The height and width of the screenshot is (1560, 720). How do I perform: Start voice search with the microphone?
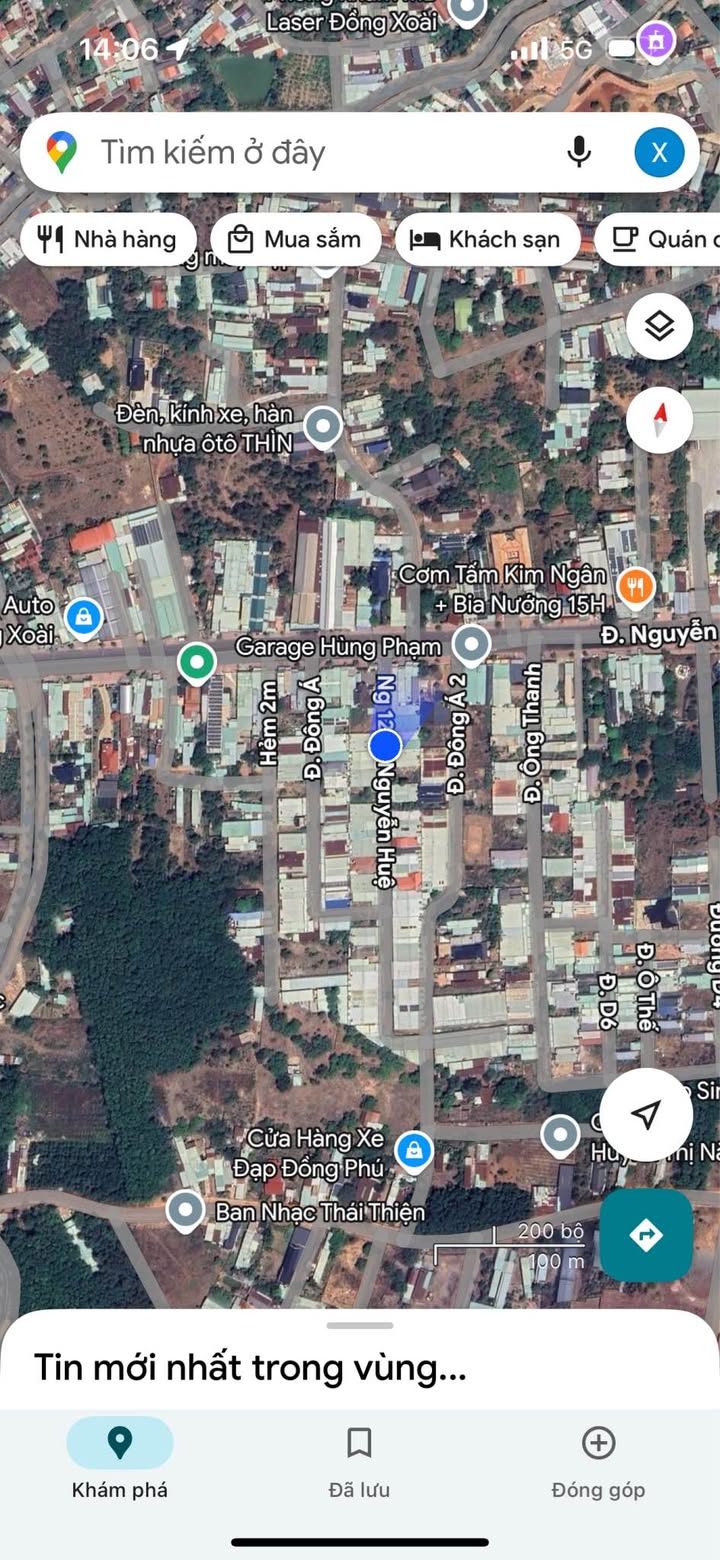click(x=579, y=152)
